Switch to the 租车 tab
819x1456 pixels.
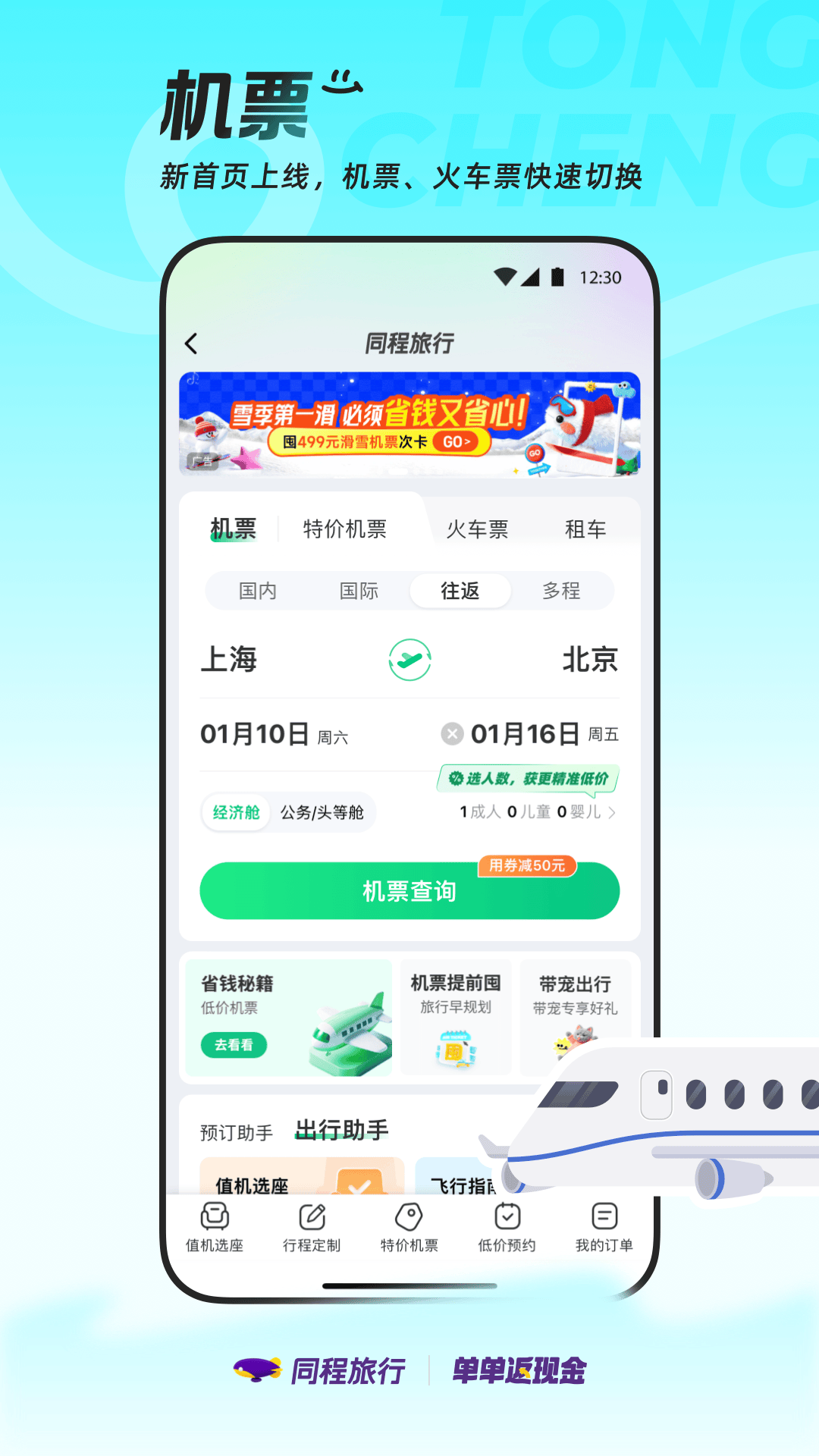pos(586,529)
